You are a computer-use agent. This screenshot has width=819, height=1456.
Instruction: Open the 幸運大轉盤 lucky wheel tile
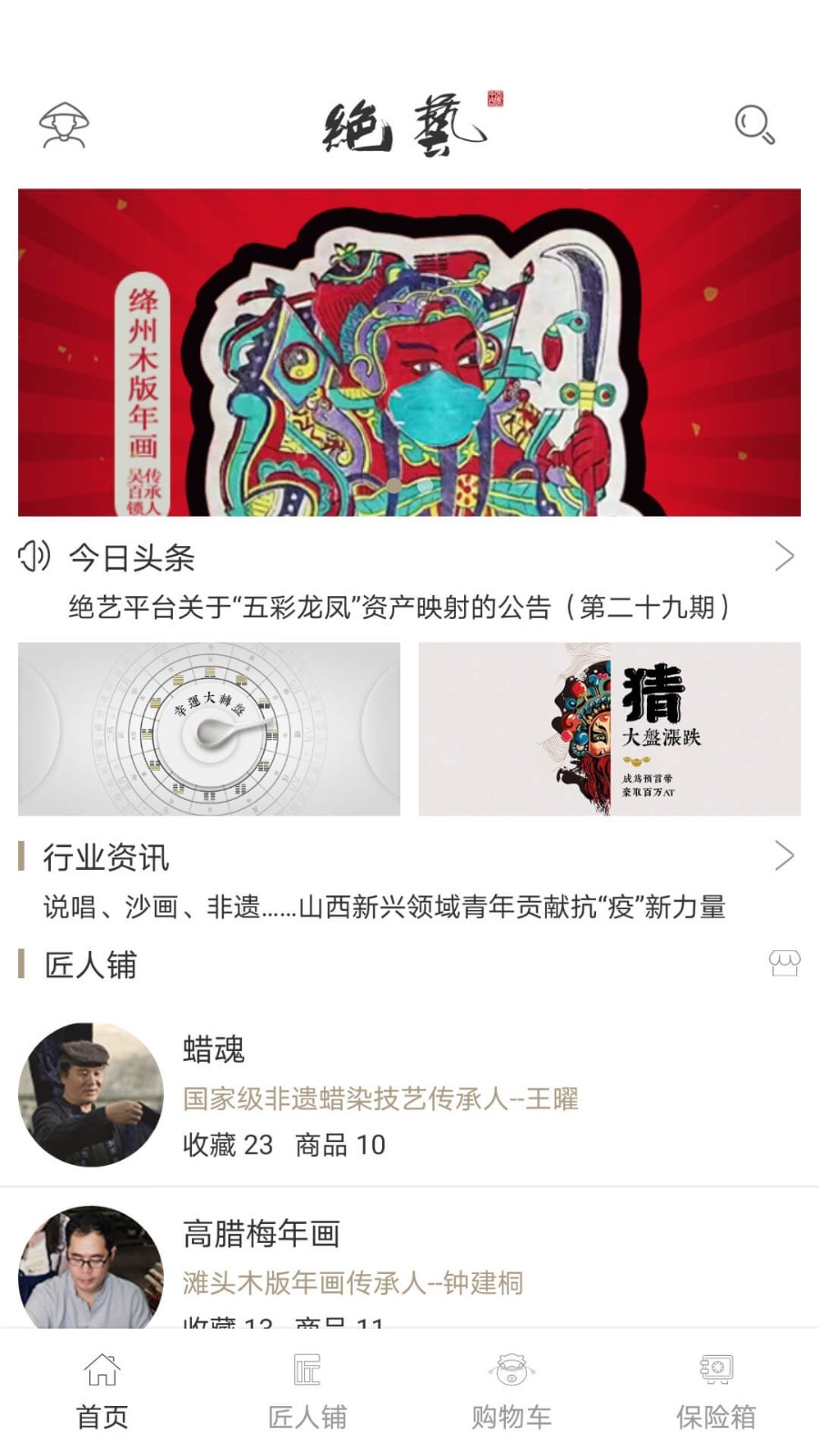pyautogui.click(x=209, y=729)
